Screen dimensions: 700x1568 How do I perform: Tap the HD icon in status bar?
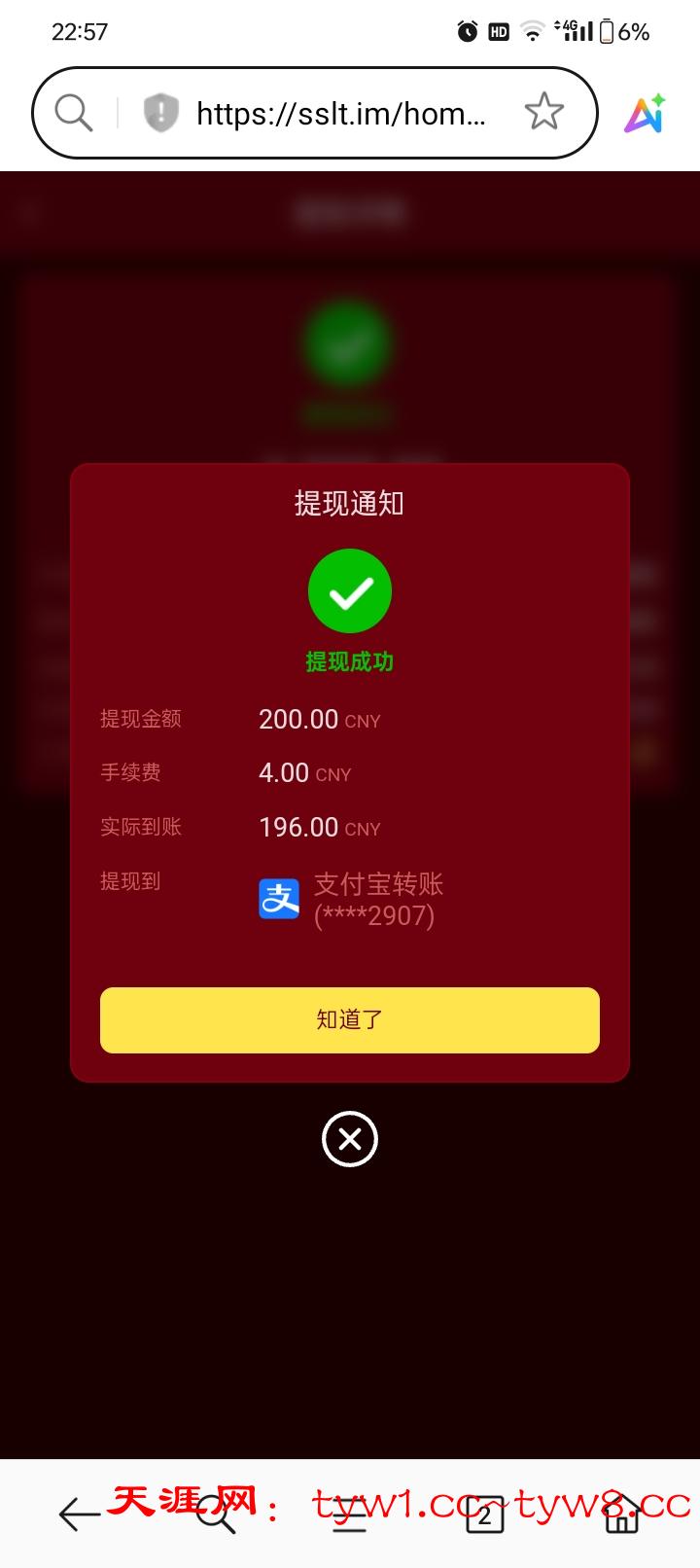coord(497,31)
